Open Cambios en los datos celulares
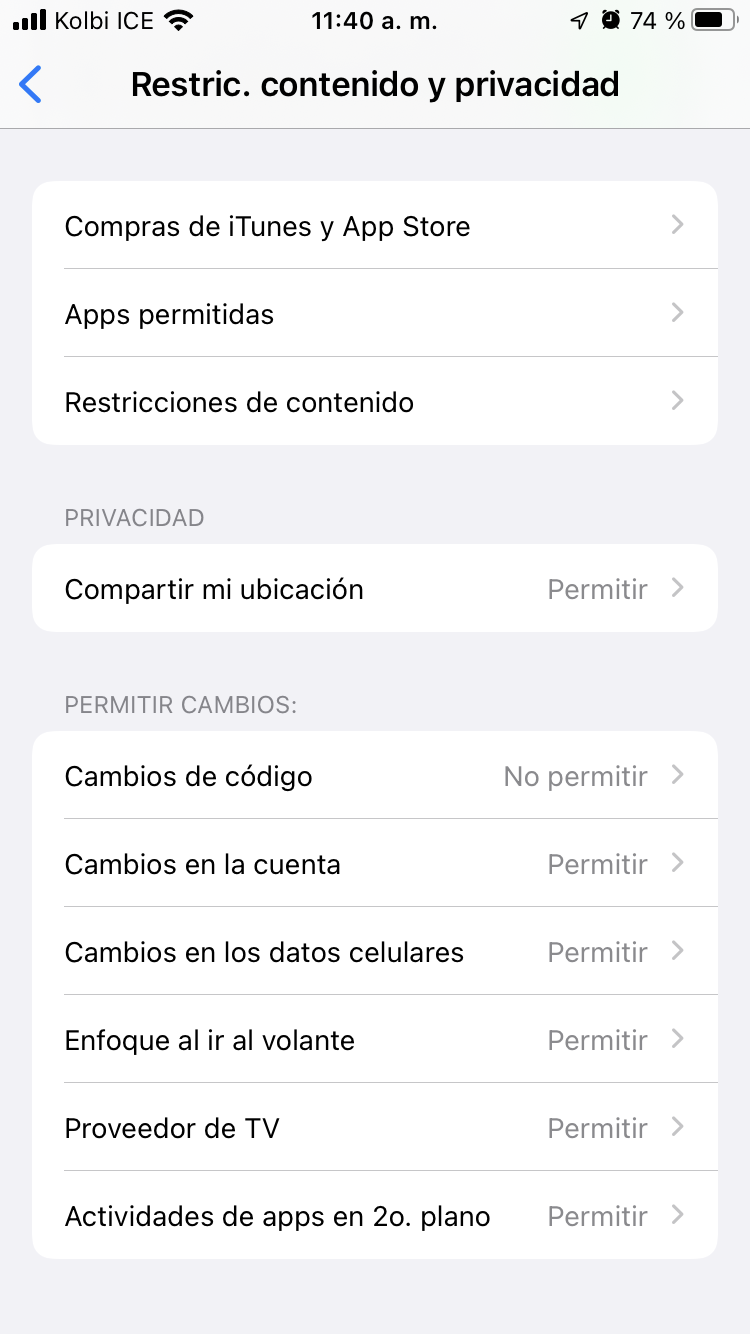The image size is (750, 1334). point(374,952)
